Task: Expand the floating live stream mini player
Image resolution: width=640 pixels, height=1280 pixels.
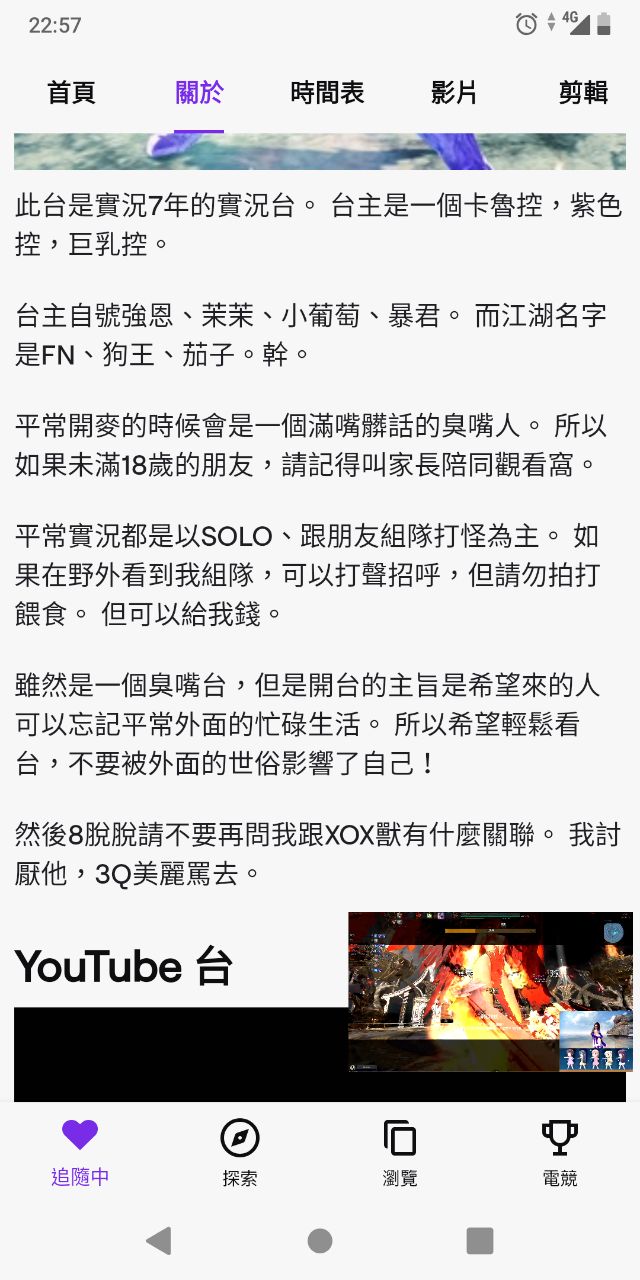Action: click(x=490, y=991)
